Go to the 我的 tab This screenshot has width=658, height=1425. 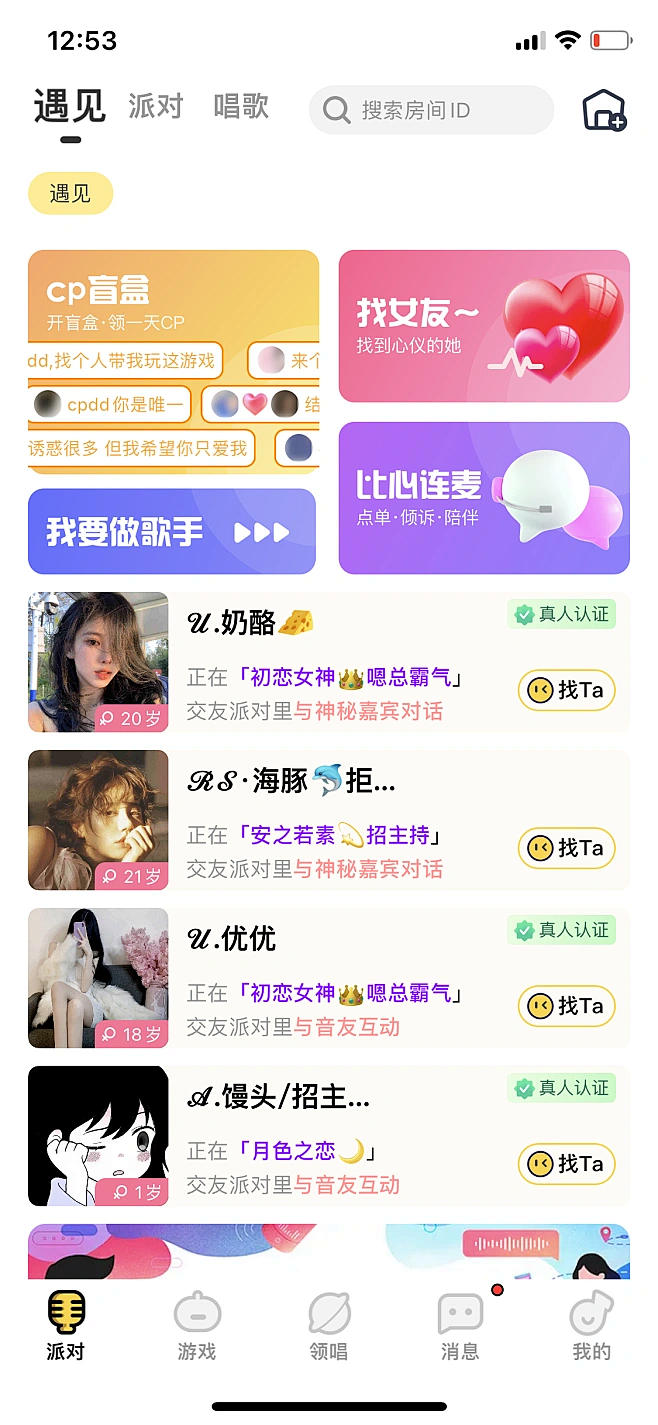tap(591, 1325)
